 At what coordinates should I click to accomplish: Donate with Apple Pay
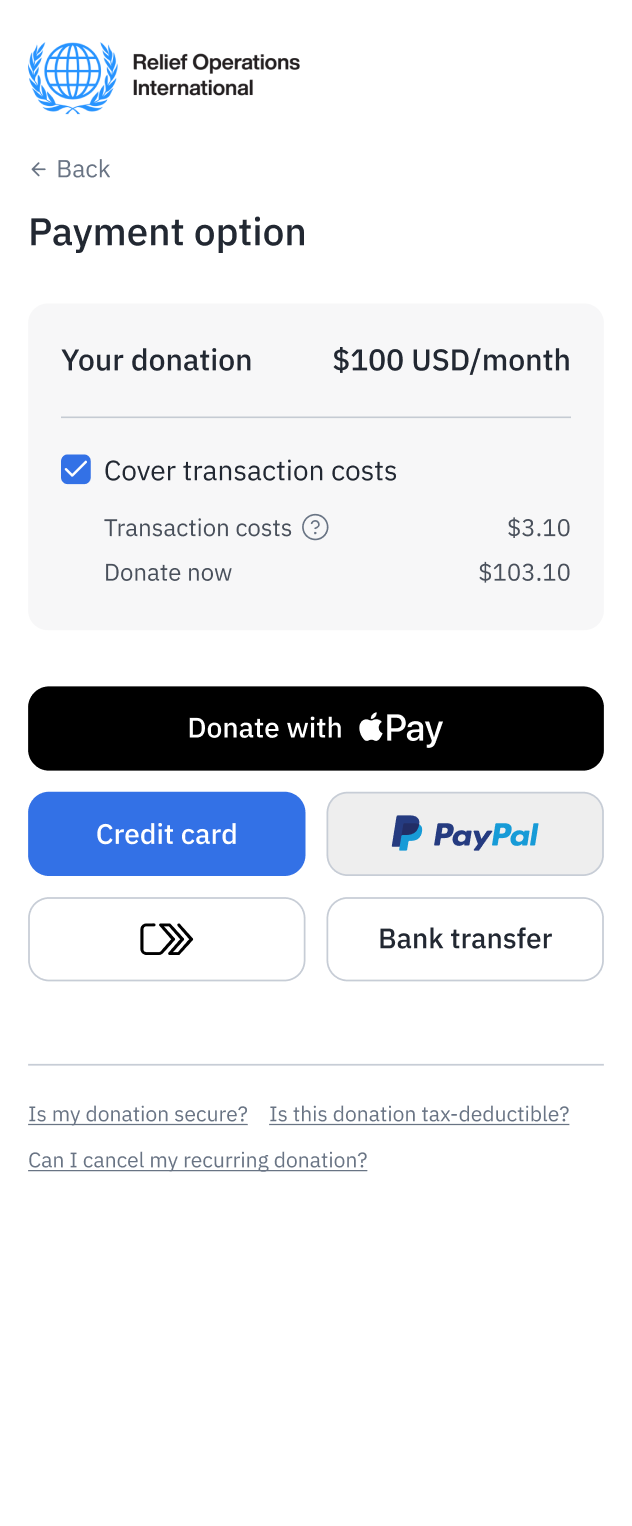[x=316, y=728]
